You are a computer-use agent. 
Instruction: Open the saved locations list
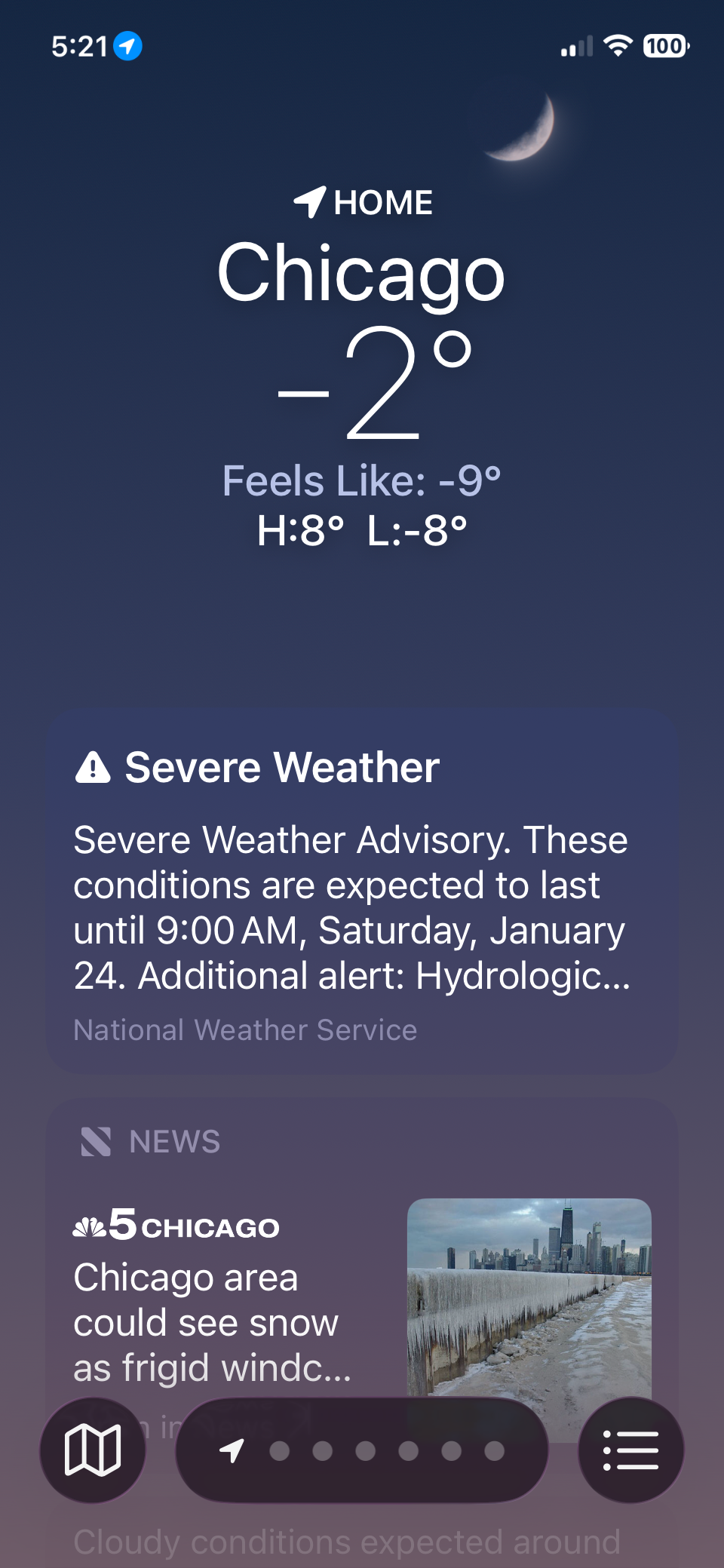tap(630, 1450)
